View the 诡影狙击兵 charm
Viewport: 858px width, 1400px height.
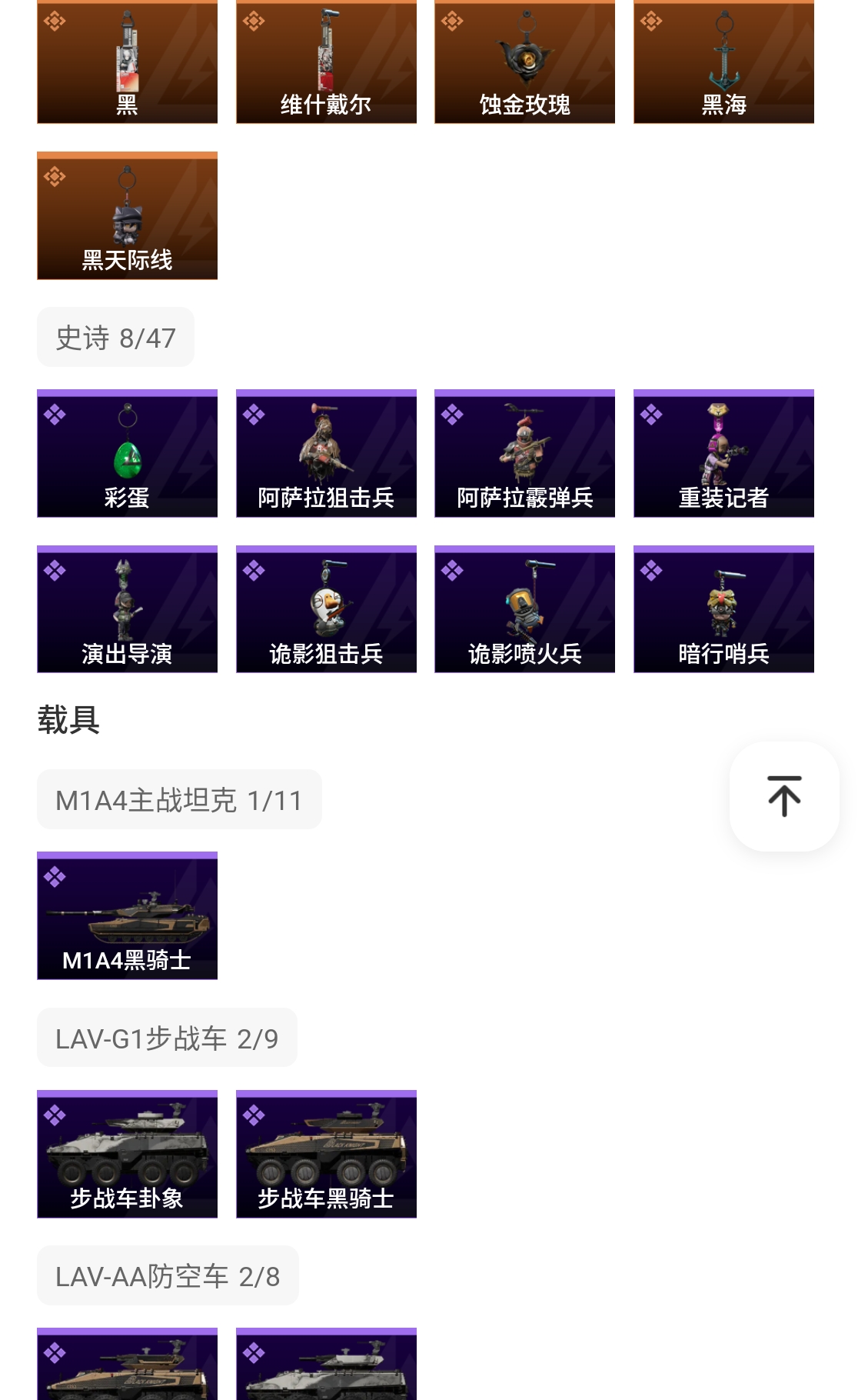pos(326,610)
